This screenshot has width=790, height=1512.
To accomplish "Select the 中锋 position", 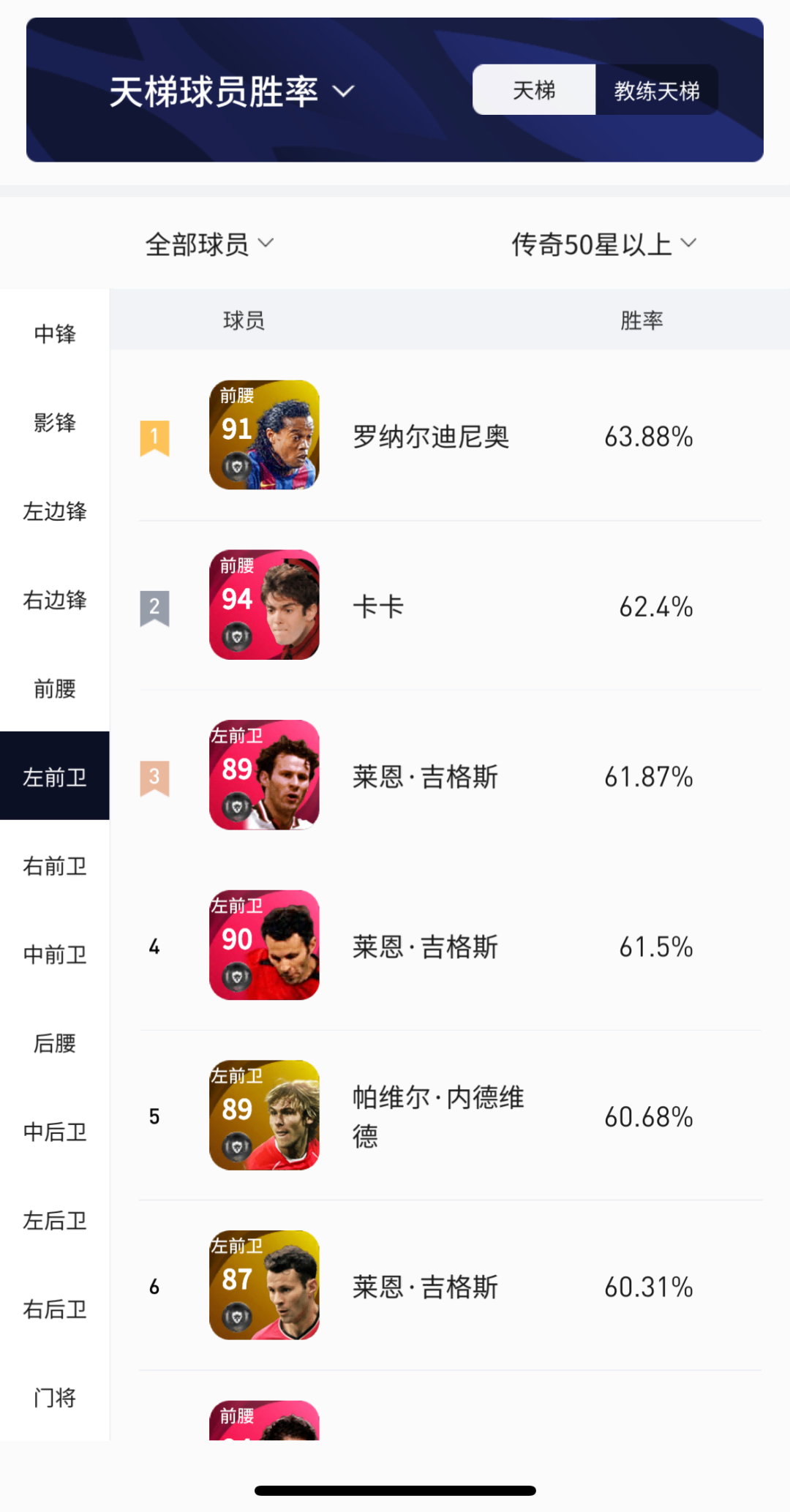I will coord(55,334).
